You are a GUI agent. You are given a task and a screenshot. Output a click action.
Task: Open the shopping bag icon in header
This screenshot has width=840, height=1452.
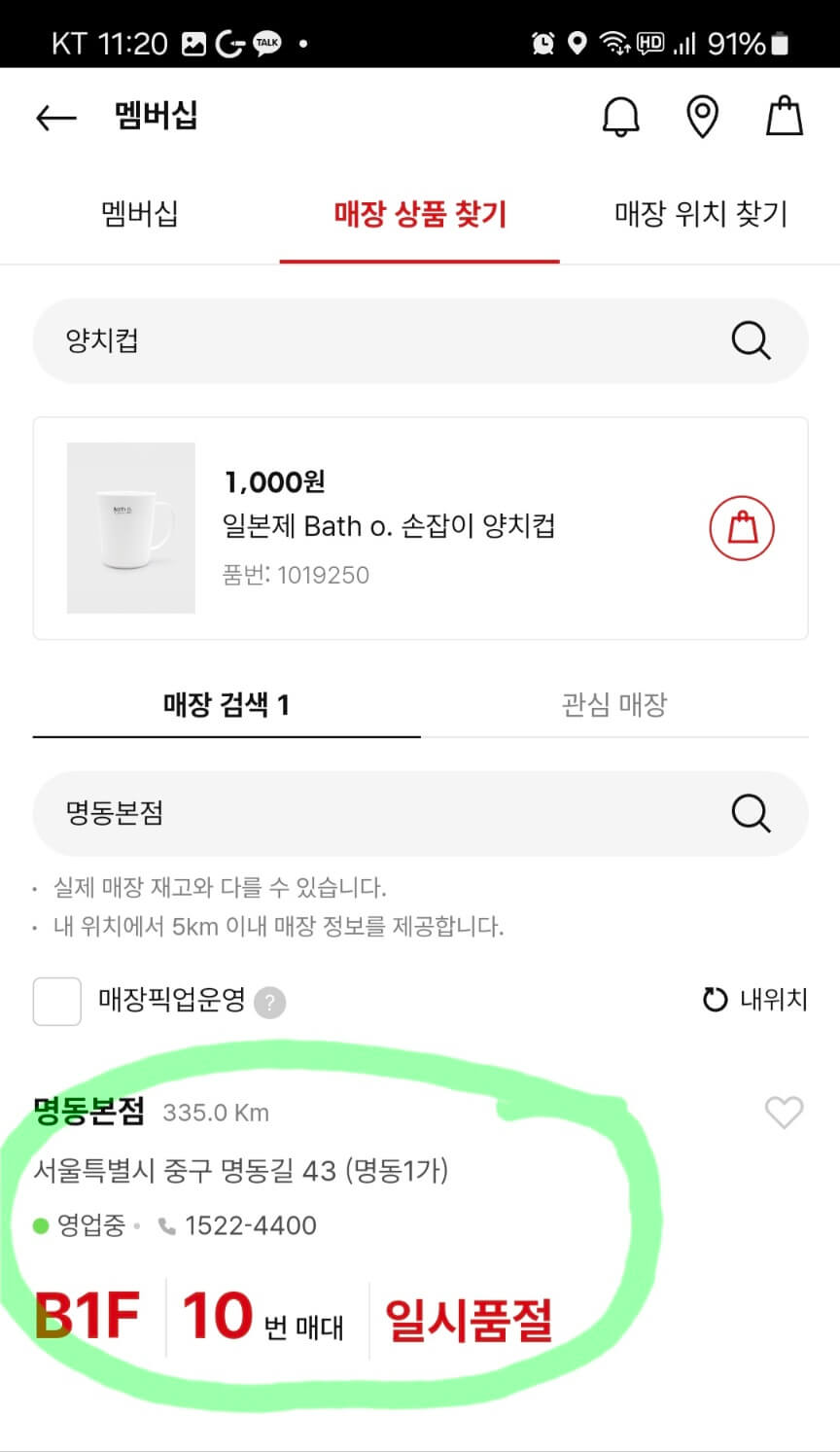tap(784, 115)
